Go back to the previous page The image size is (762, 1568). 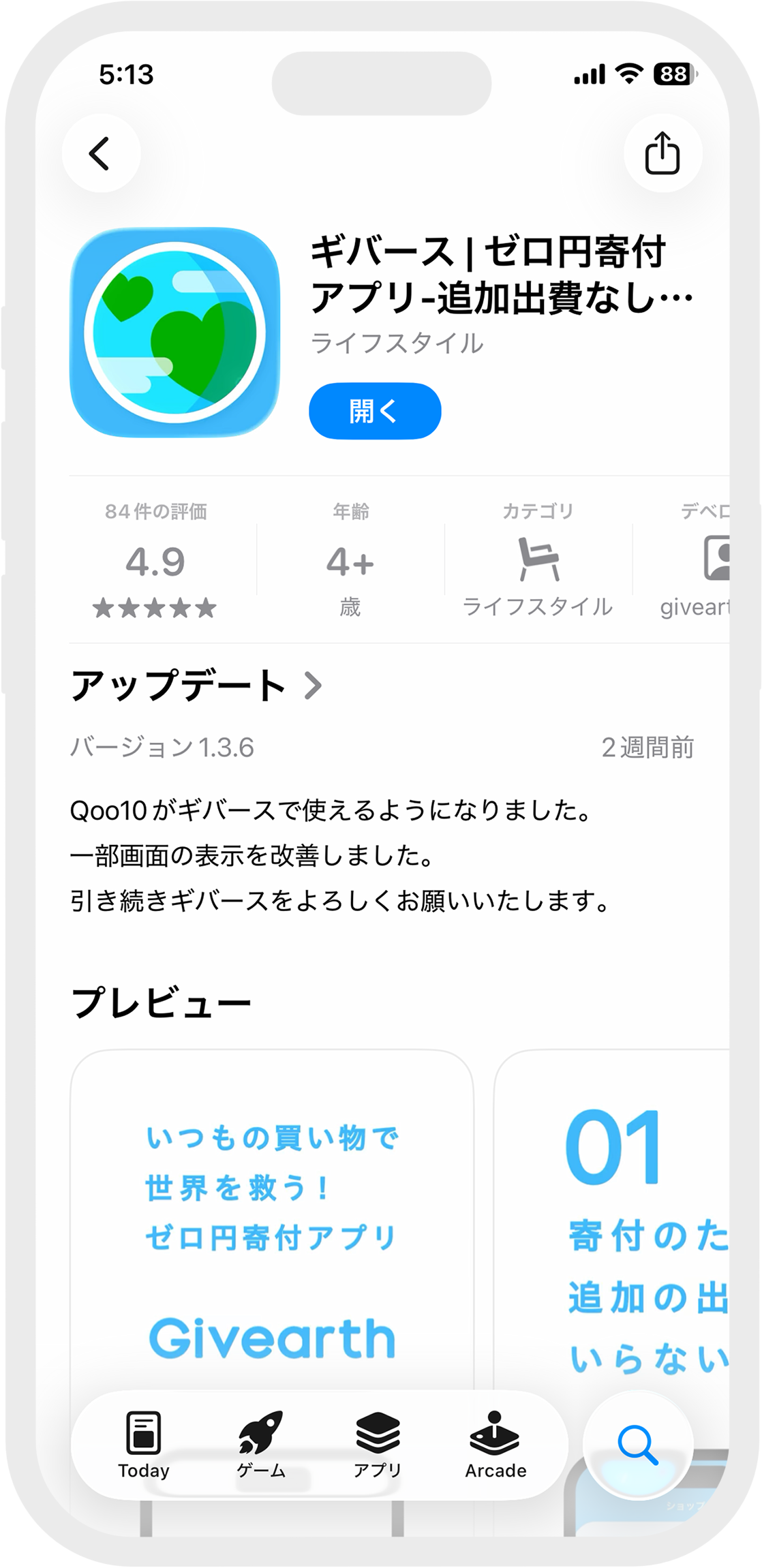101,153
